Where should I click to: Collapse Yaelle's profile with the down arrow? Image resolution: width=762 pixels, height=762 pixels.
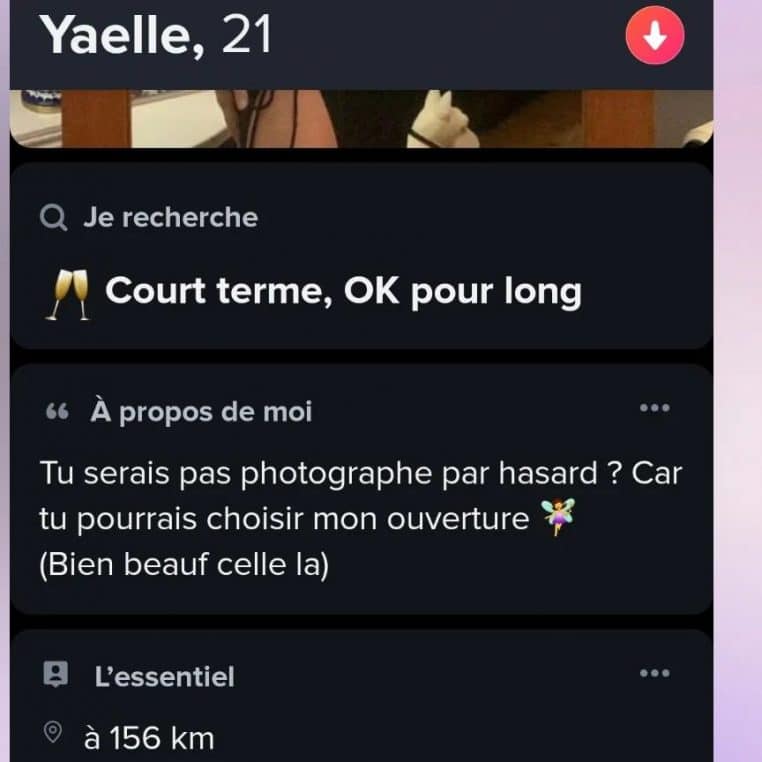(x=655, y=37)
